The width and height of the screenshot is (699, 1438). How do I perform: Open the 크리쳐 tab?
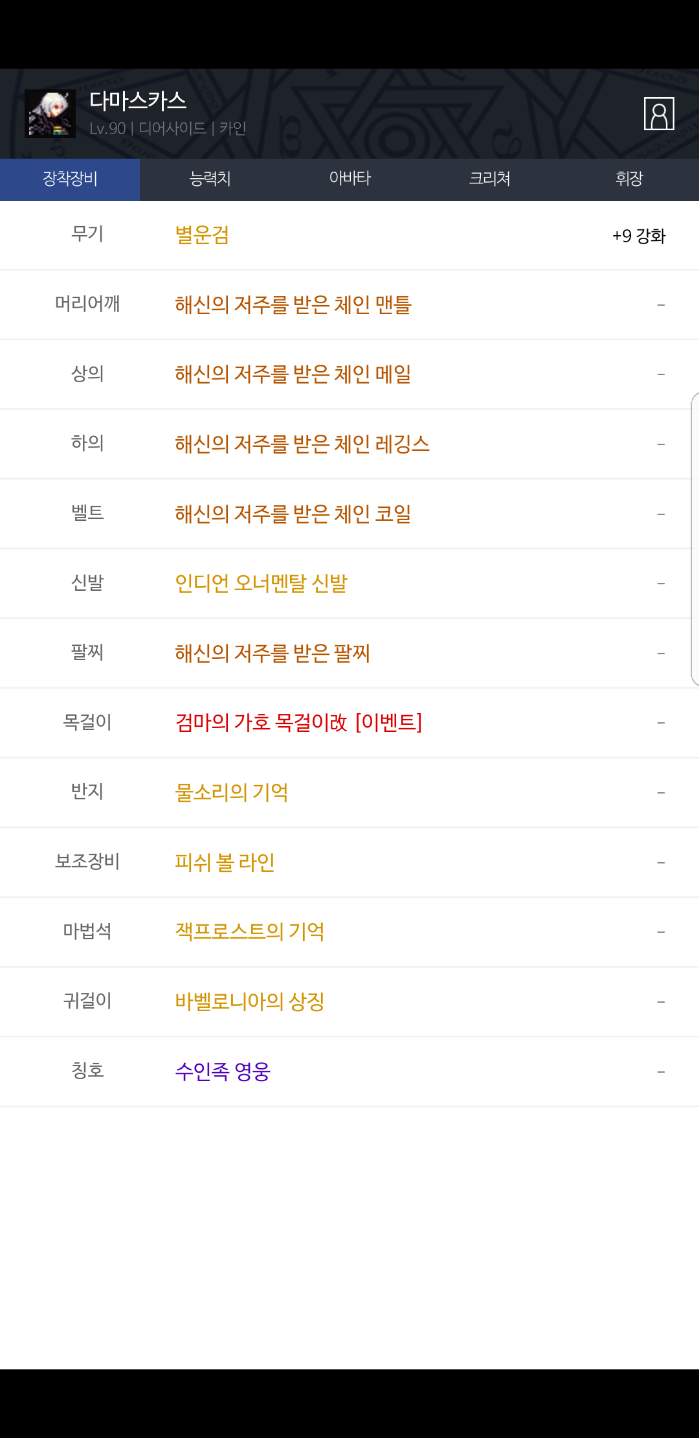pos(490,179)
